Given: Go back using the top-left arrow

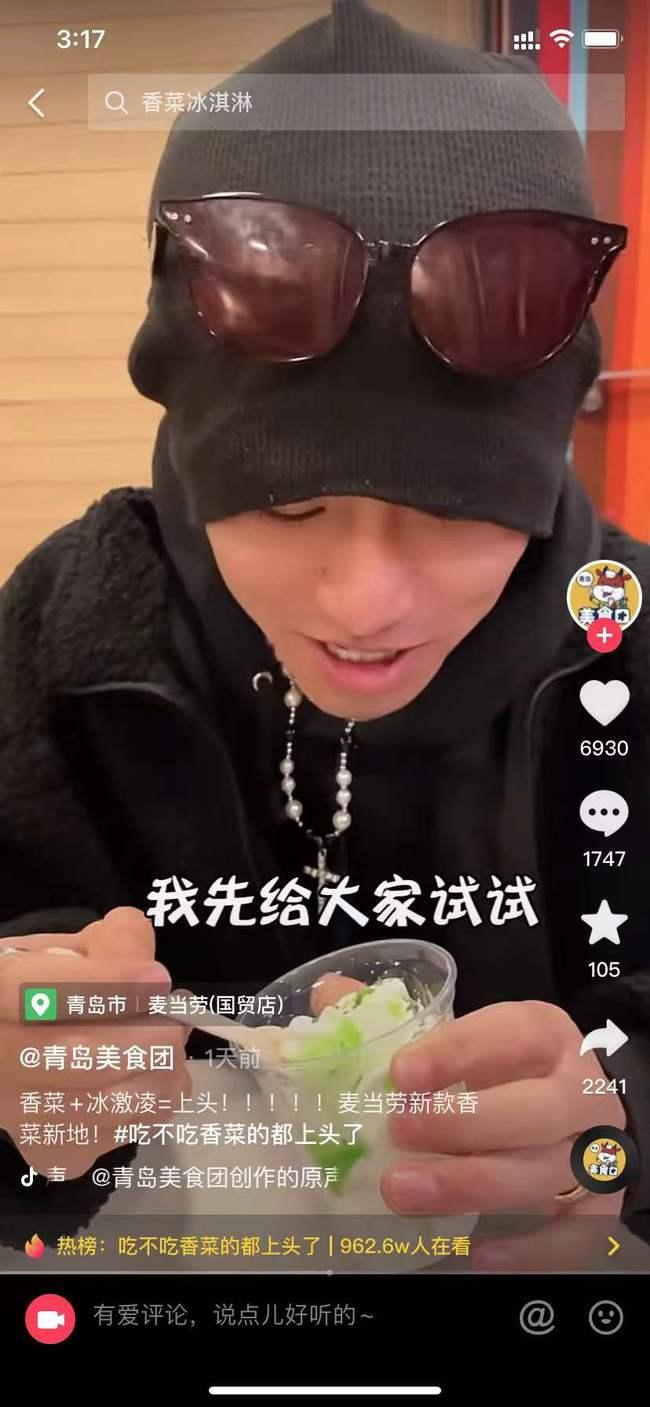Looking at the screenshot, I should [37, 103].
